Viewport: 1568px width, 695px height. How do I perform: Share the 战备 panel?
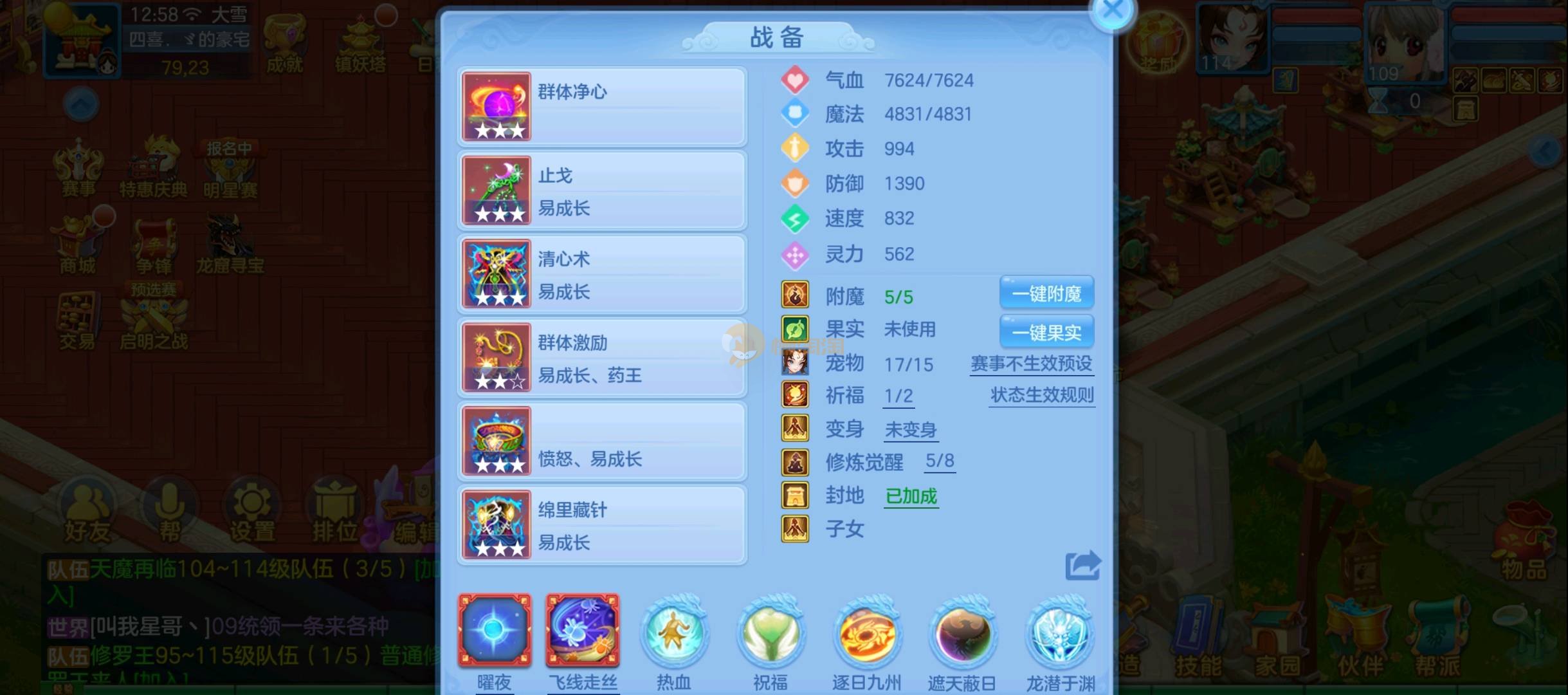click(1082, 566)
